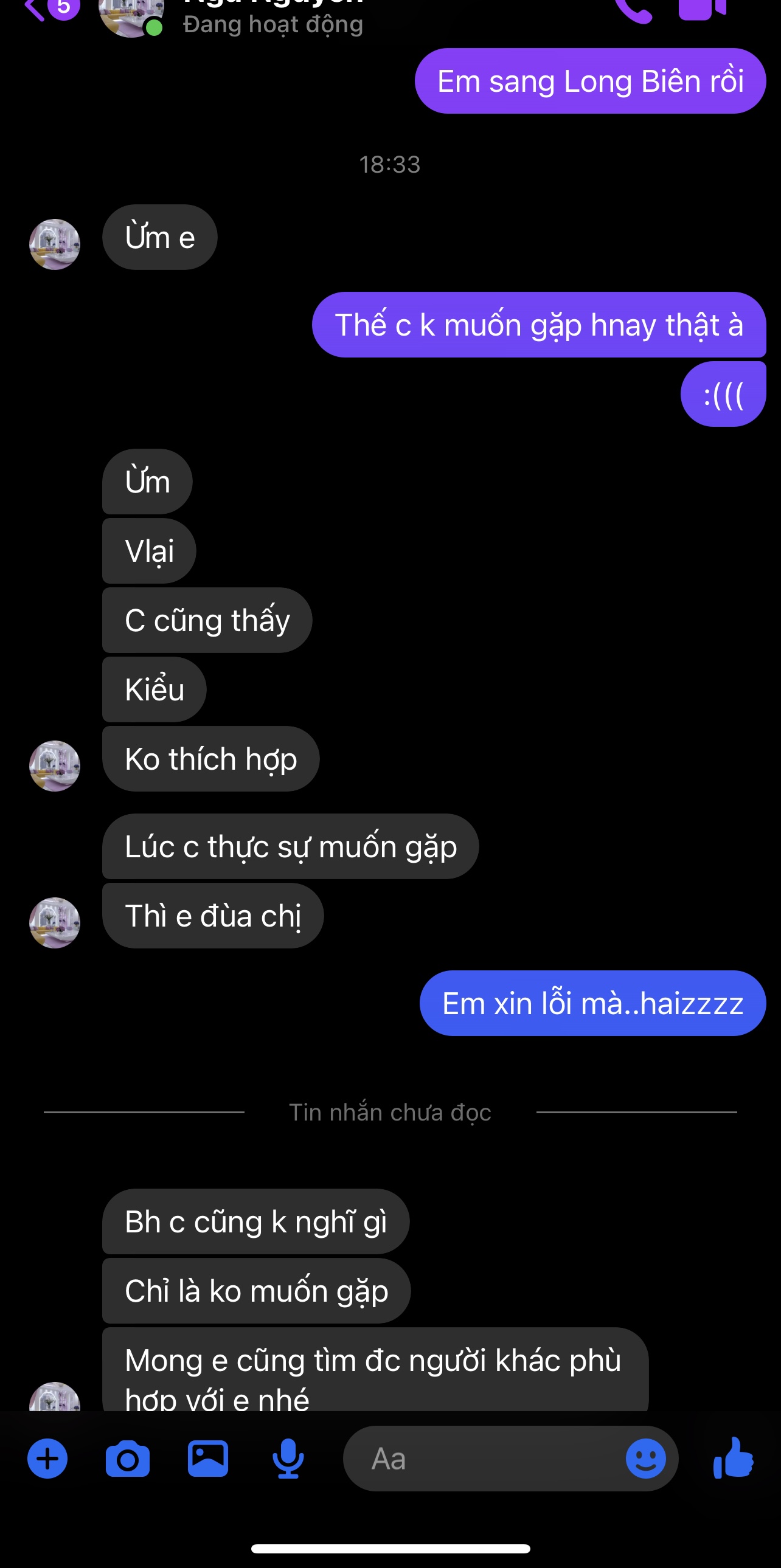Start a video call

point(702,9)
